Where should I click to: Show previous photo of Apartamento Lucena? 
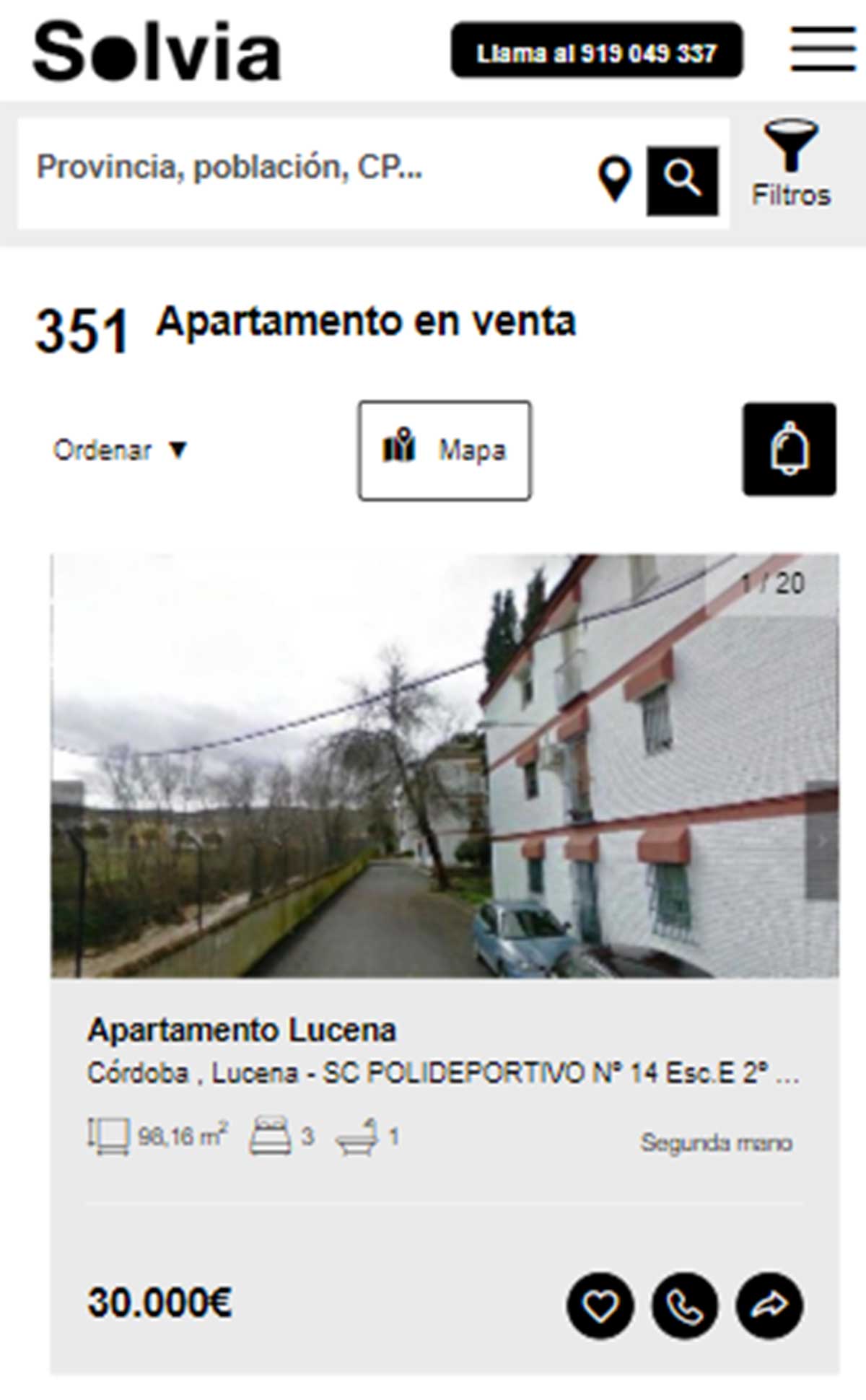pyautogui.click(x=68, y=840)
